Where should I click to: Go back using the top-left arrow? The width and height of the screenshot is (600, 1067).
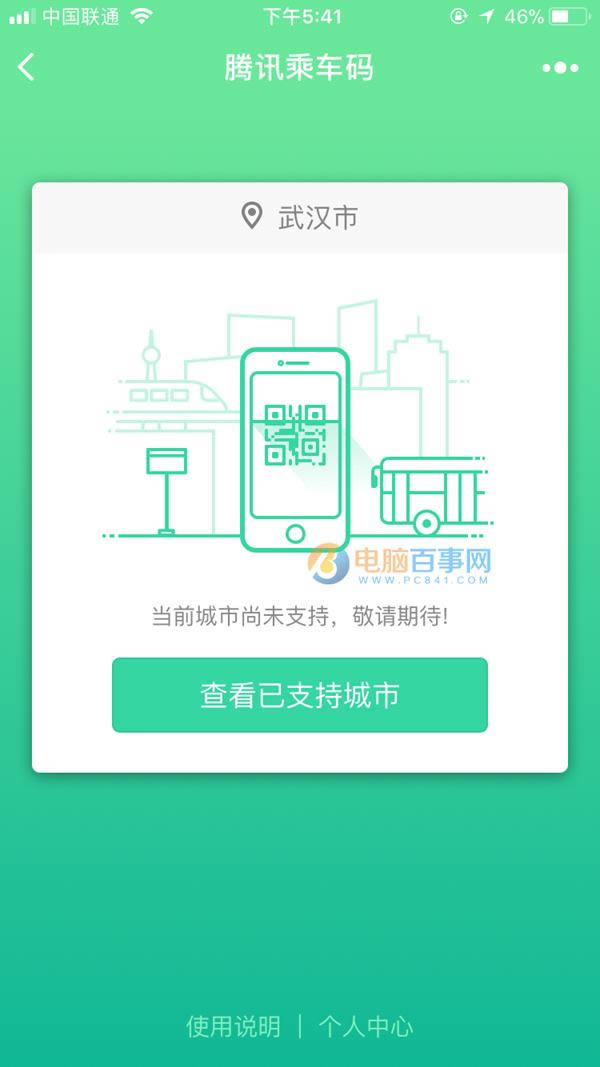click(27, 68)
